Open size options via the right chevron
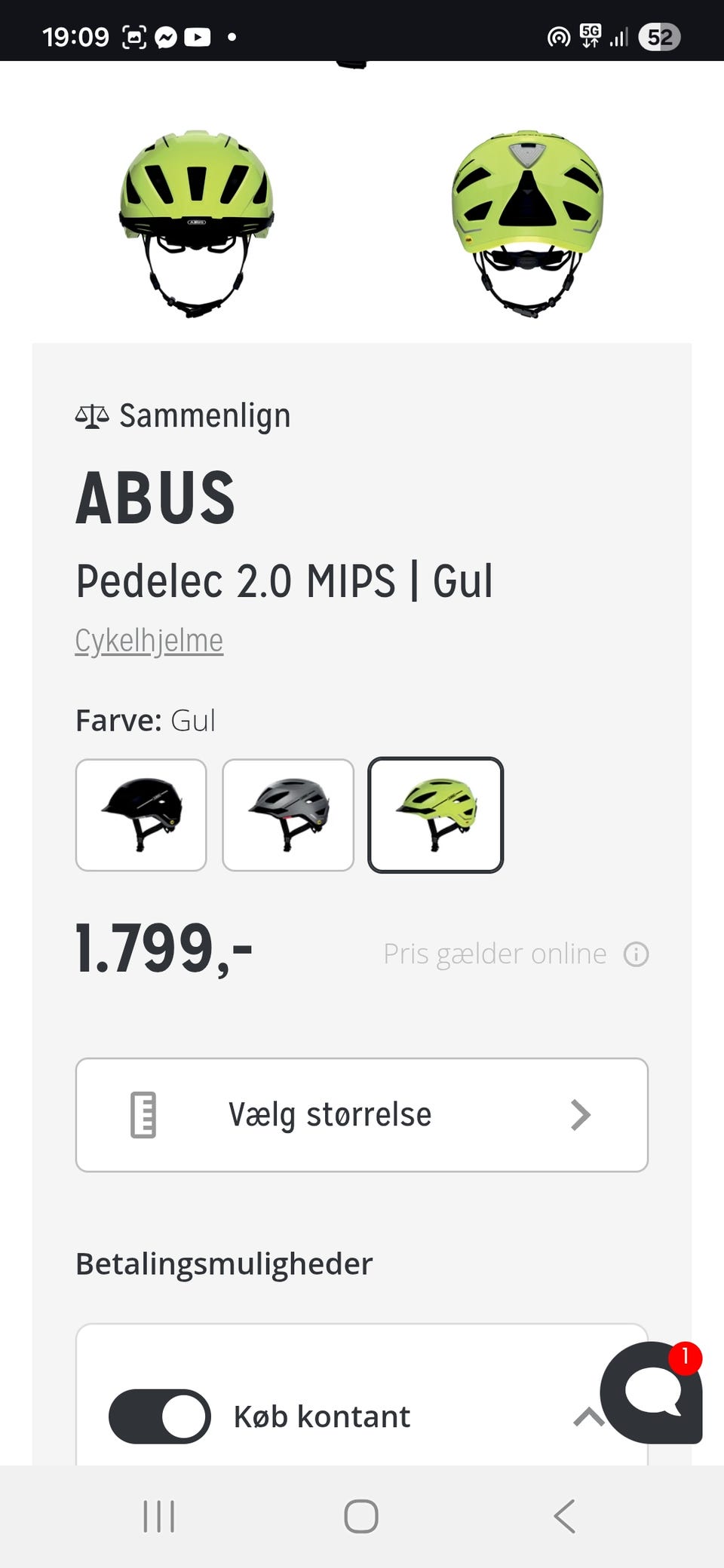724x1568 pixels. [581, 1115]
